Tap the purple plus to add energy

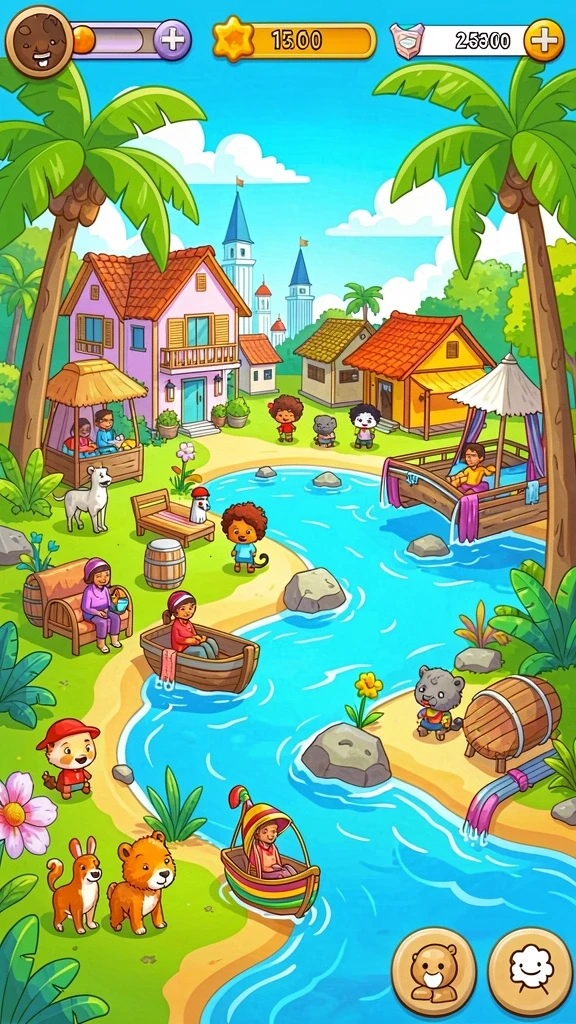[173, 40]
